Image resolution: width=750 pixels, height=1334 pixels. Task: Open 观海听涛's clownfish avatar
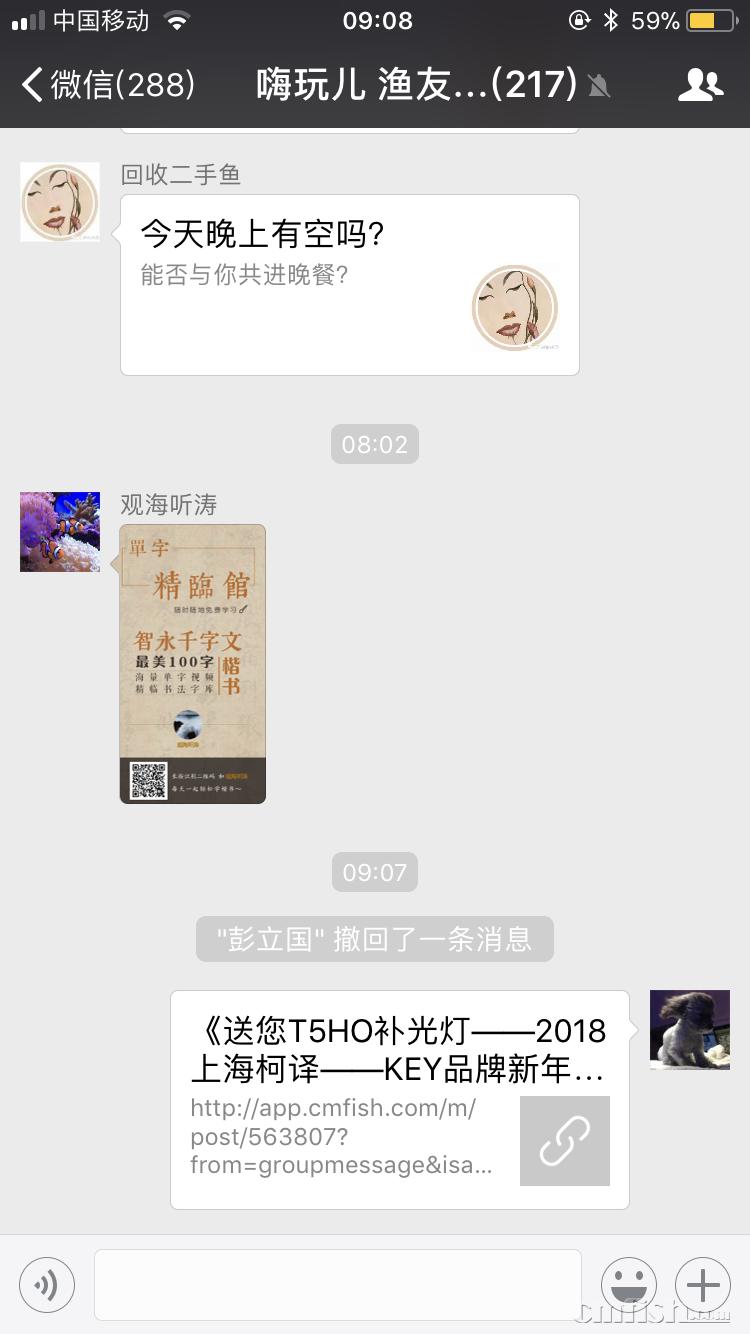(59, 531)
